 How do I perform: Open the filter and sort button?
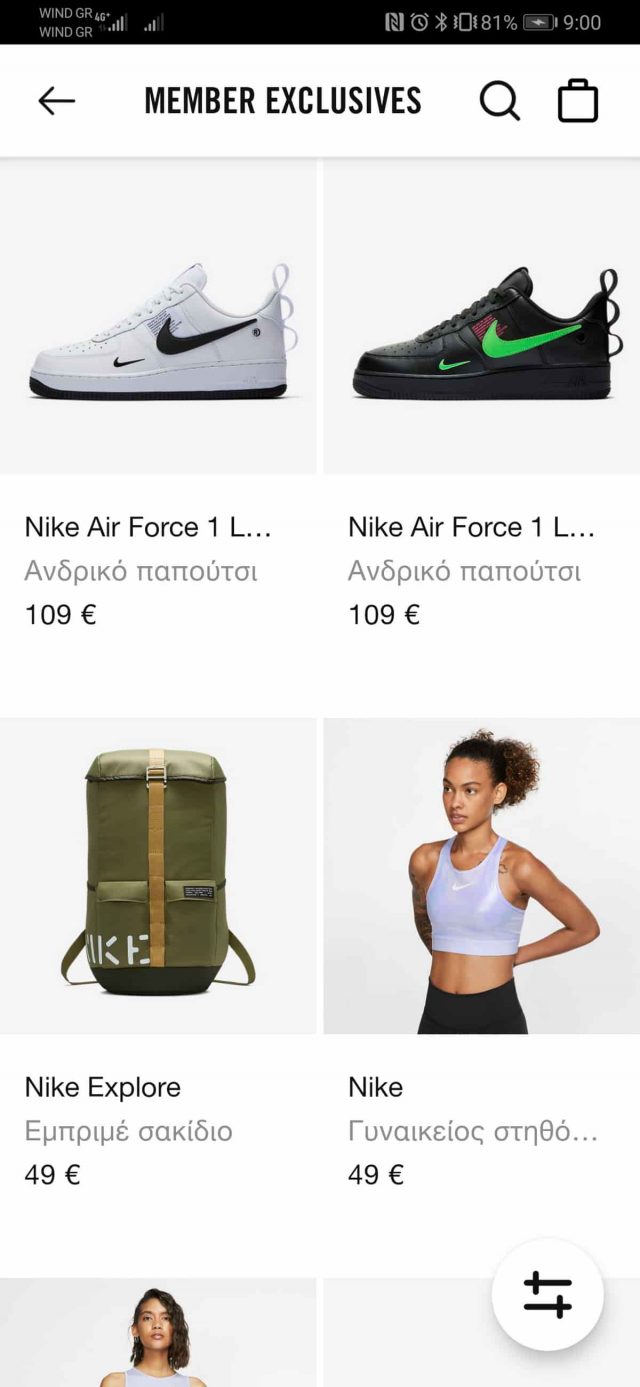(x=547, y=1295)
